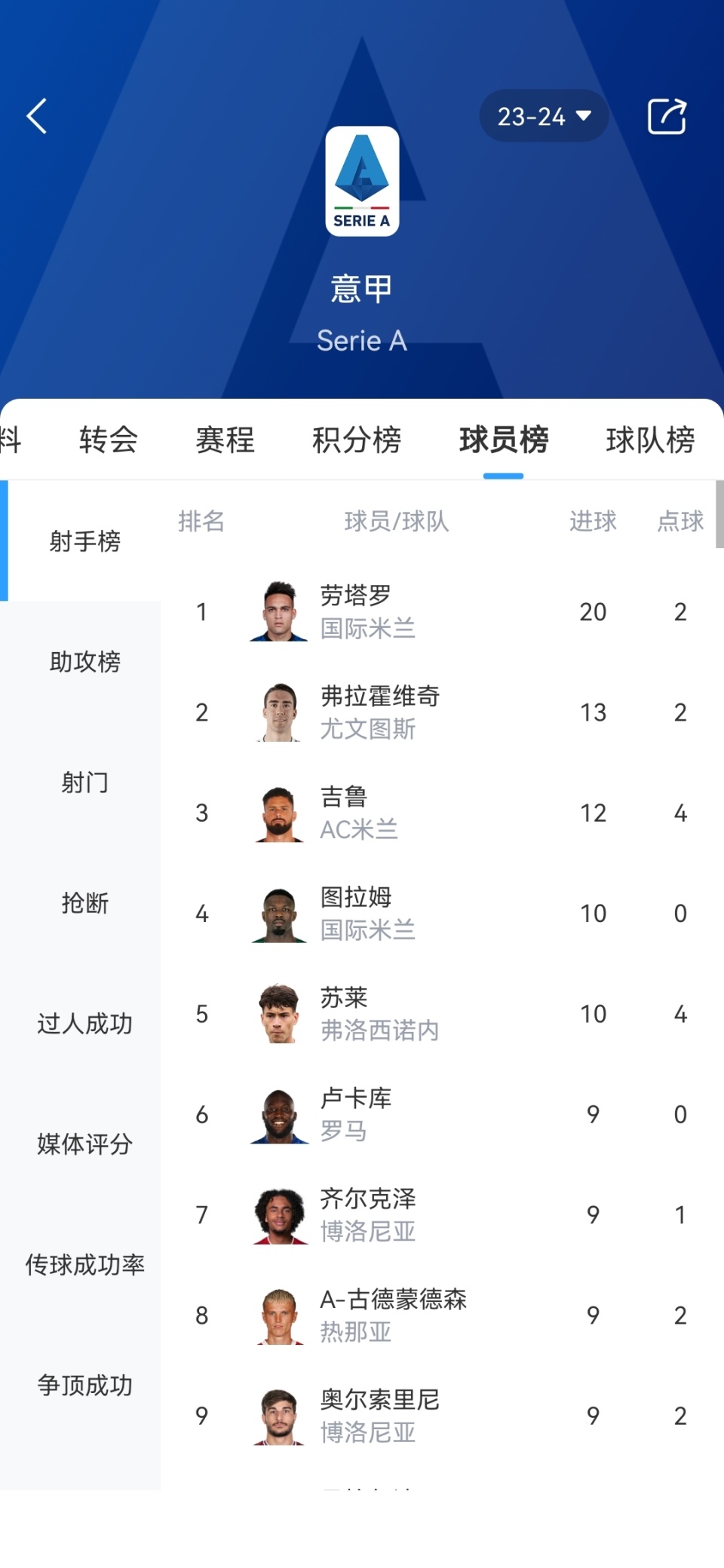Image resolution: width=724 pixels, height=1568 pixels.
Task: Open the 转会 tab
Action: [x=107, y=439]
